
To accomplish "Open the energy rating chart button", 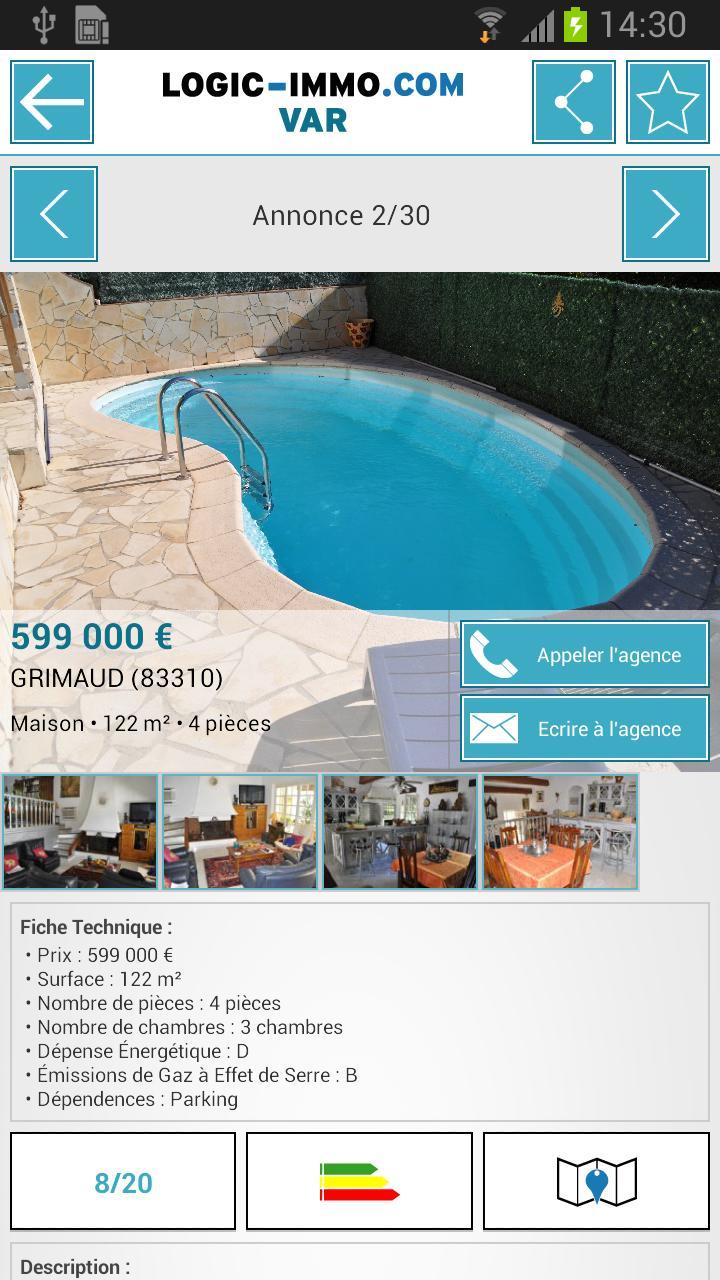I will click(359, 1182).
